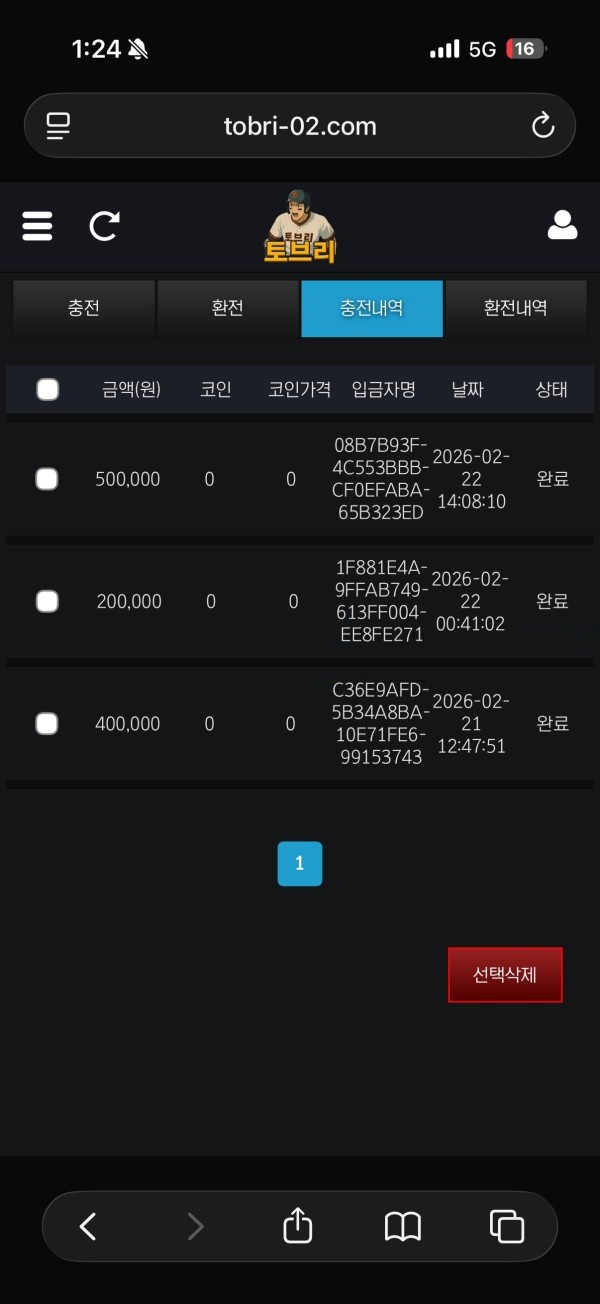
Task: Check the box for the 200,000 entry
Action: point(47,601)
